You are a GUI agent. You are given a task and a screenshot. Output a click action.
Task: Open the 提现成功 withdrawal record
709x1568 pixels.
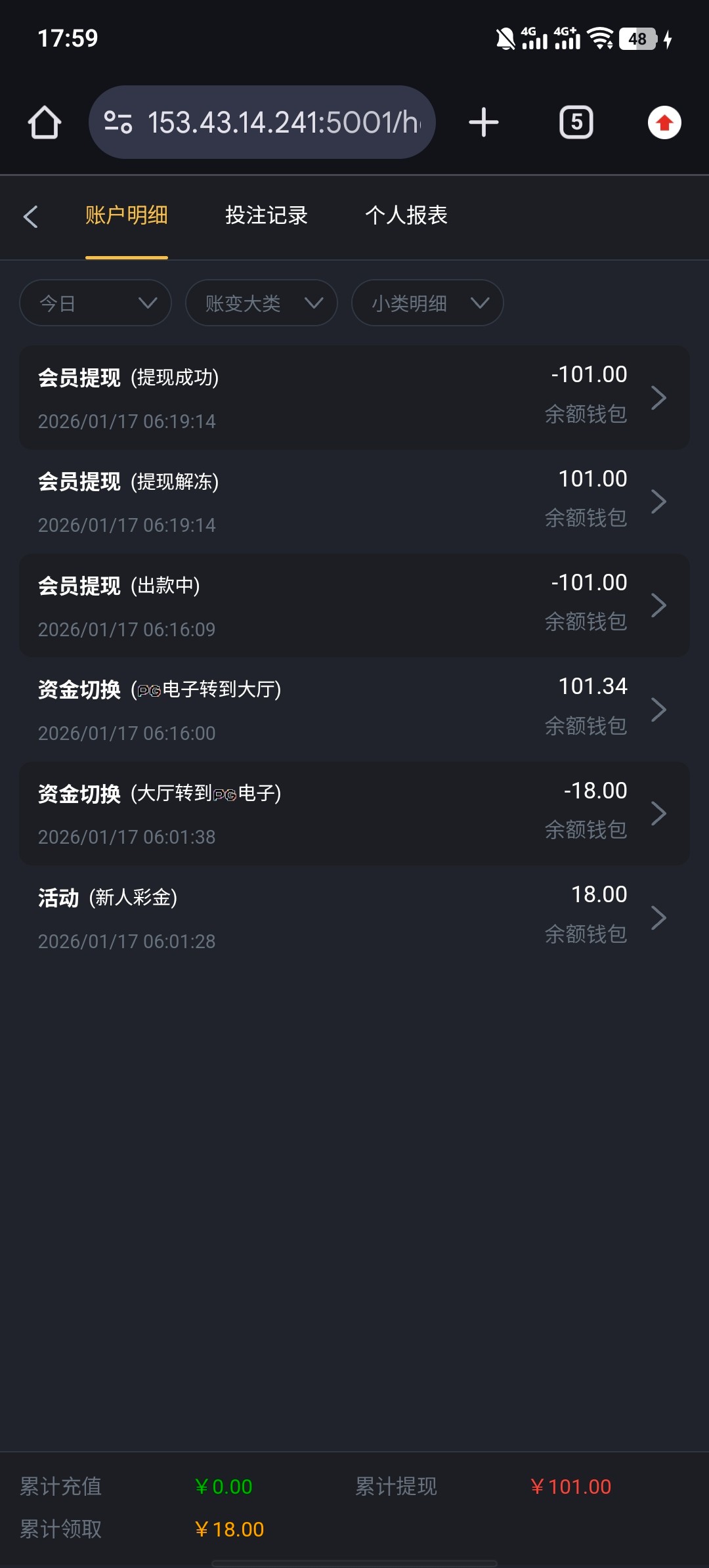tap(354, 398)
